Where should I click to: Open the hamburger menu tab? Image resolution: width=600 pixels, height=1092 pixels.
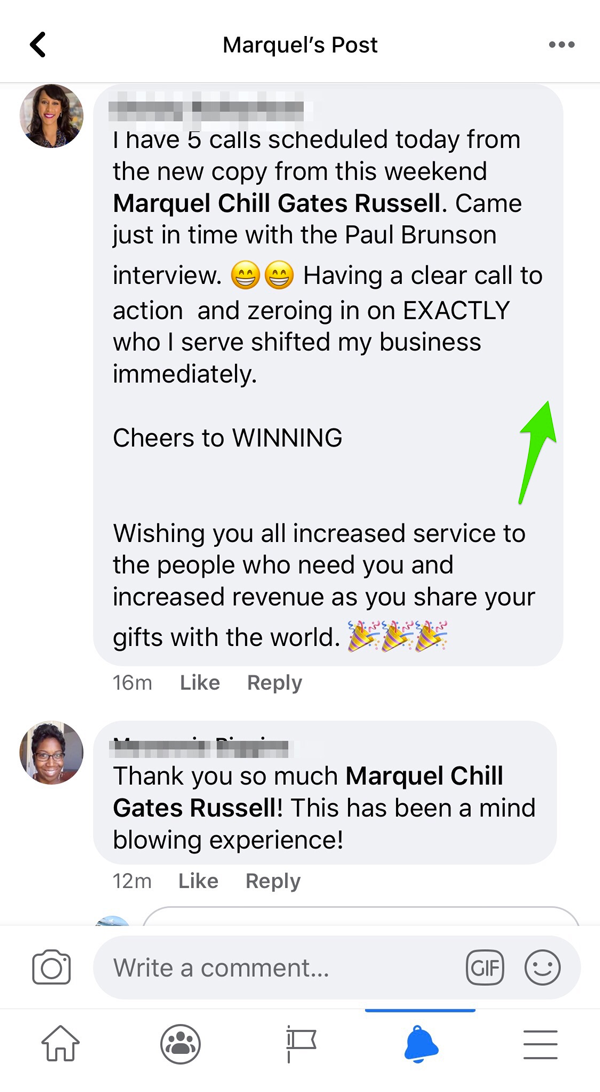tap(540, 1045)
